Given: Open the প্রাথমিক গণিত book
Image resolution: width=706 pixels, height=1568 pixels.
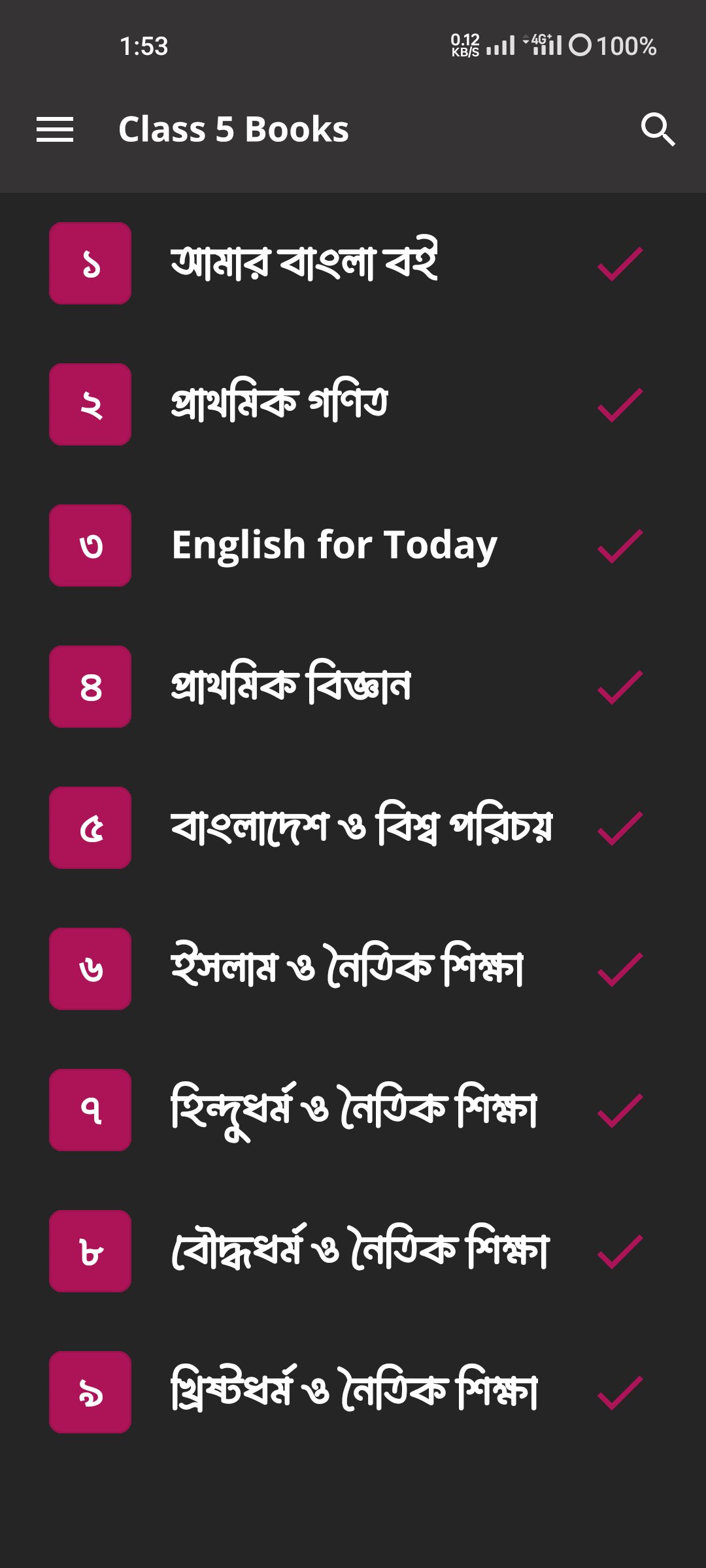Looking at the screenshot, I should tap(280, 404).
